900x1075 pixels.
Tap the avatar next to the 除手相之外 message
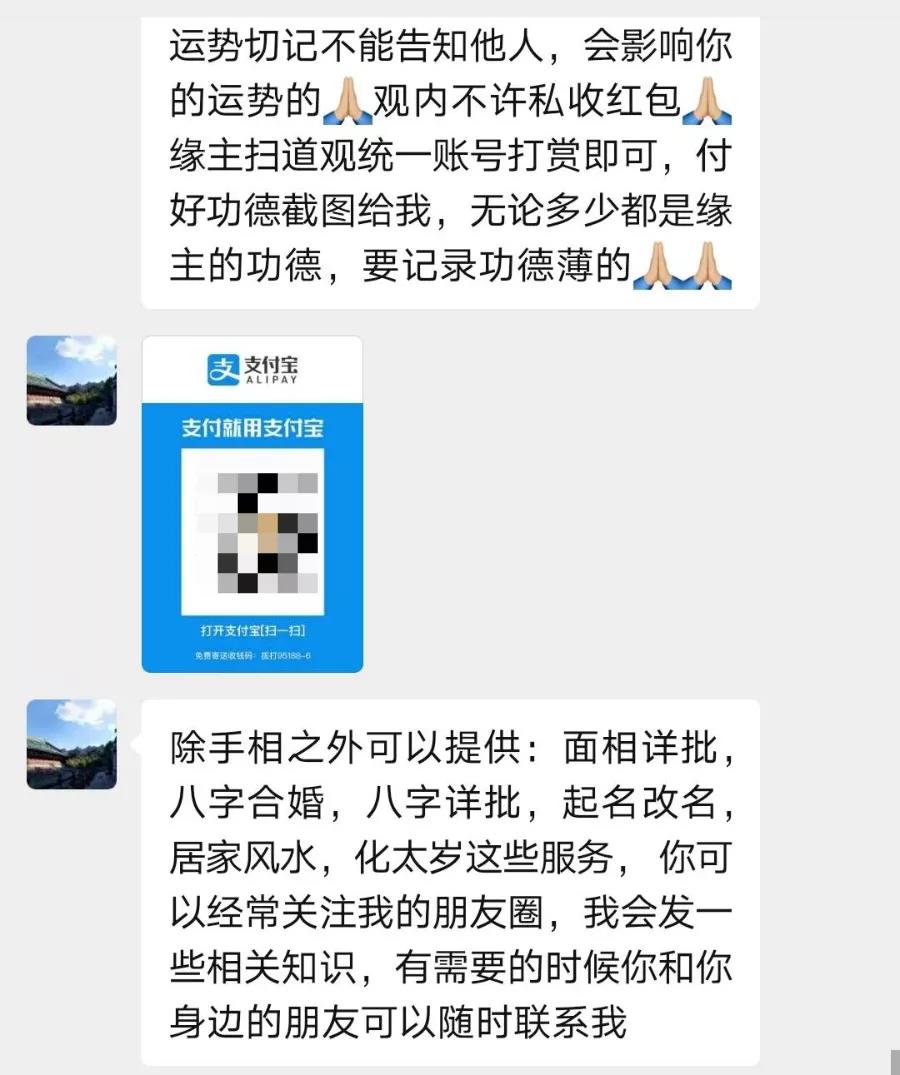coord(71,744)
